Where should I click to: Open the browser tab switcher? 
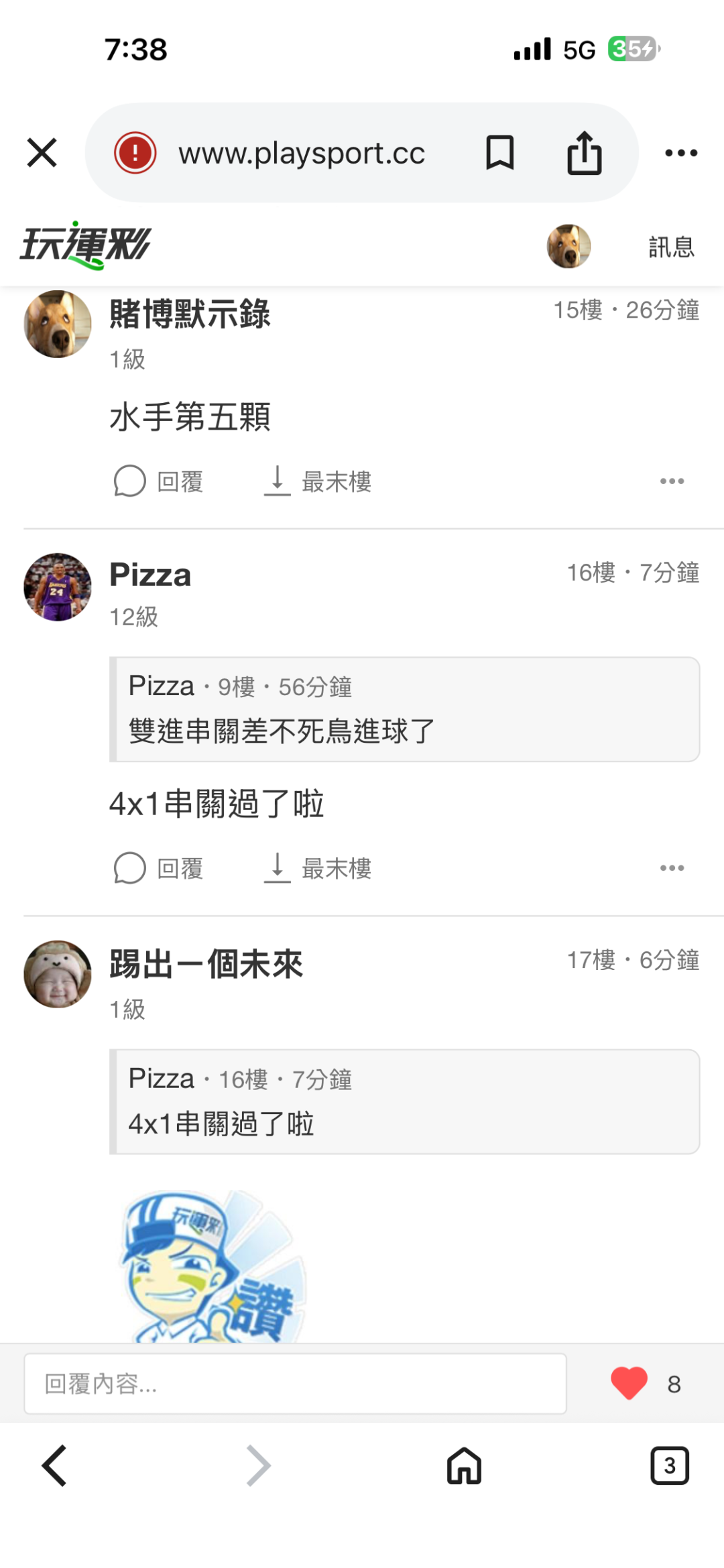click(669, 1466)
